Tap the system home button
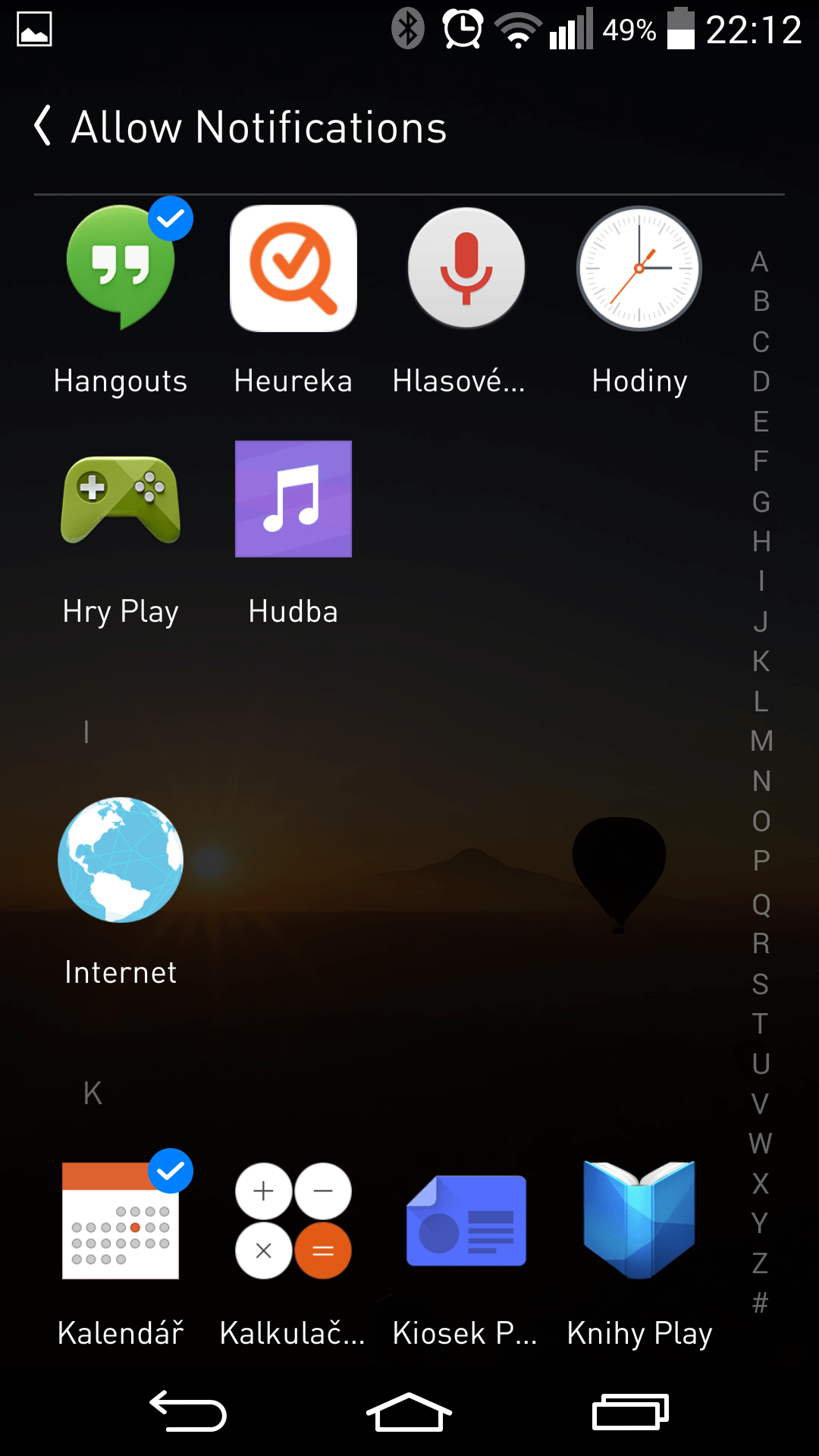Viewport: 819px width, 1456px height. tap(409, 1412)
